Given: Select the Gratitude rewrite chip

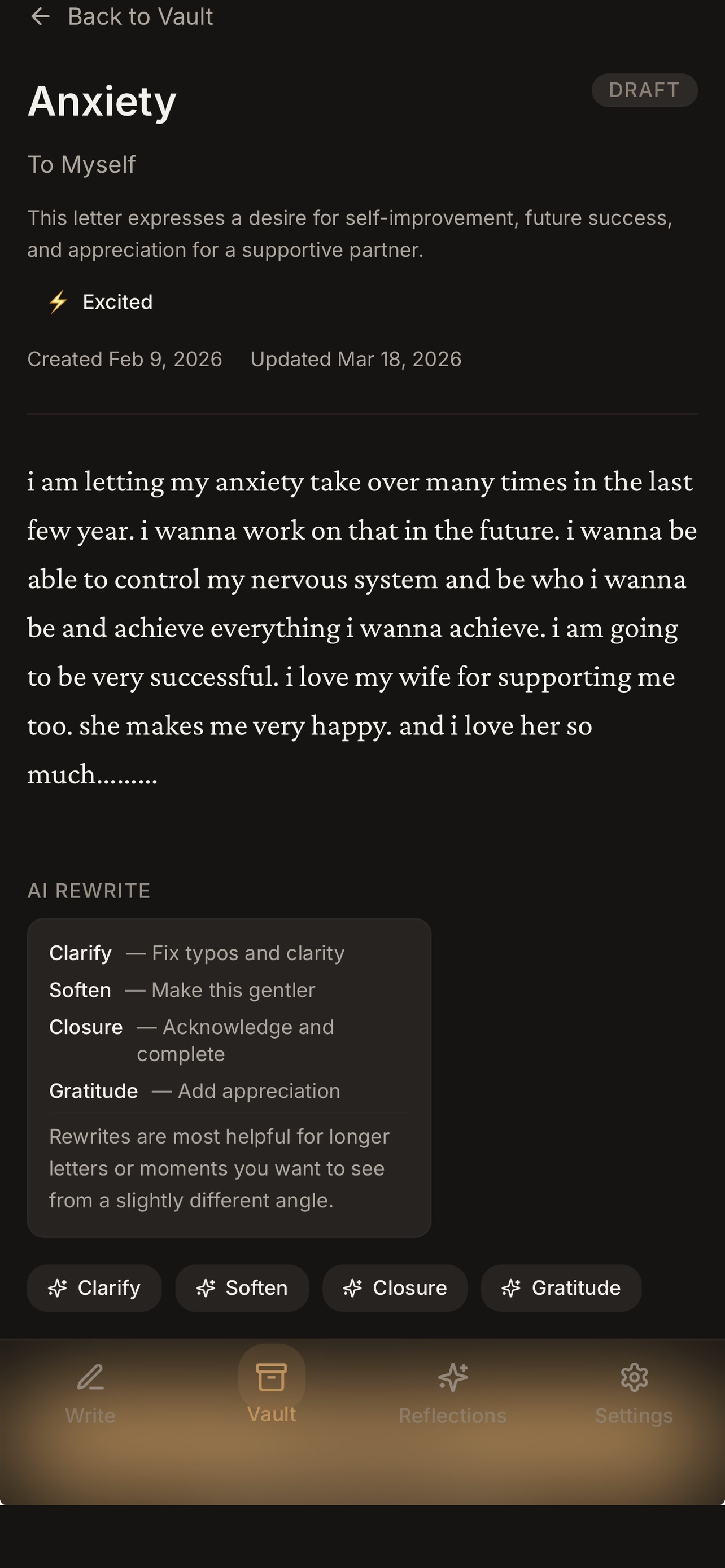Looking at the screenshot, I should [561, 1288].
